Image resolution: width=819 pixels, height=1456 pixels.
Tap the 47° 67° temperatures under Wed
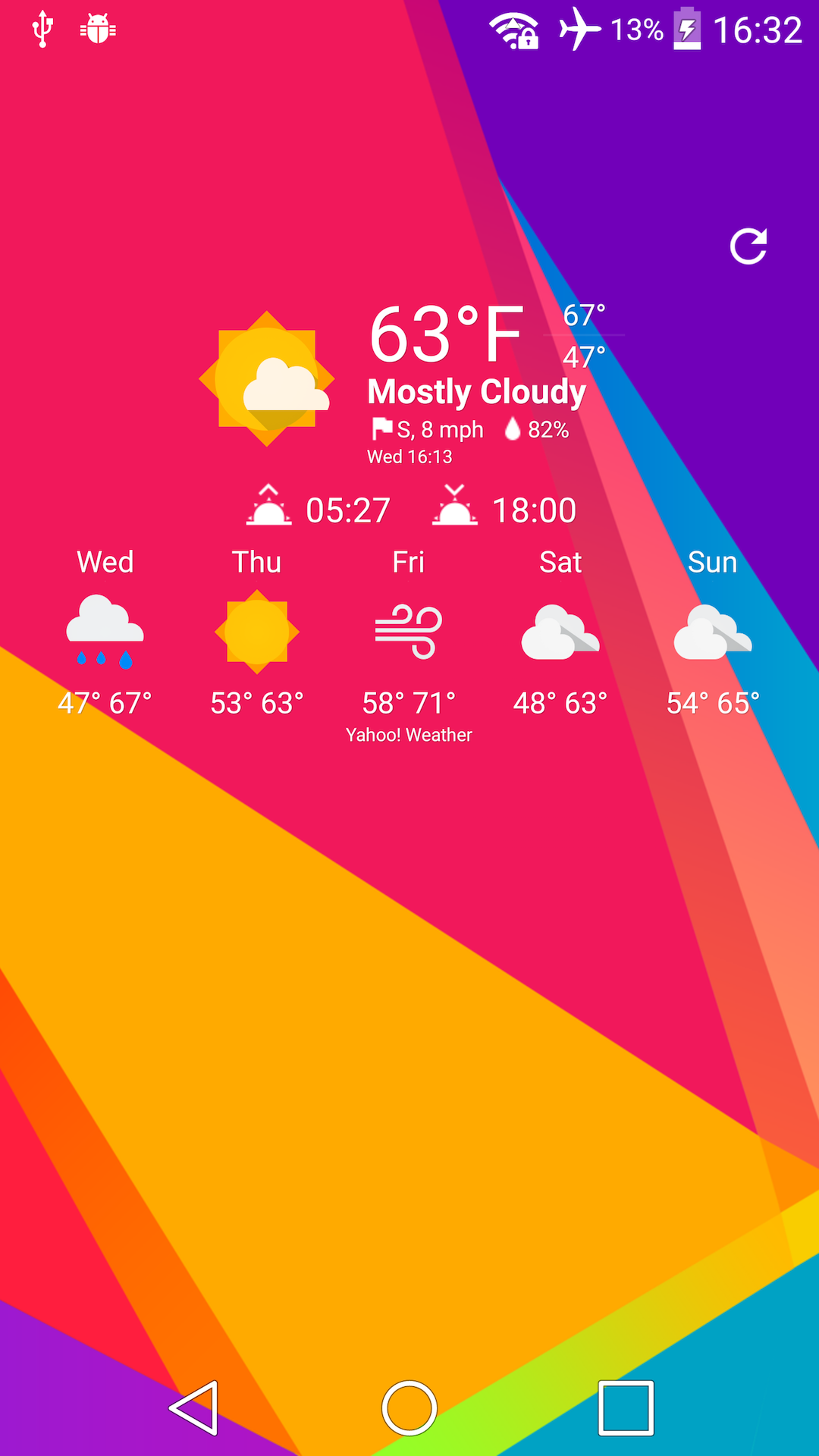(x=106, y=703)
